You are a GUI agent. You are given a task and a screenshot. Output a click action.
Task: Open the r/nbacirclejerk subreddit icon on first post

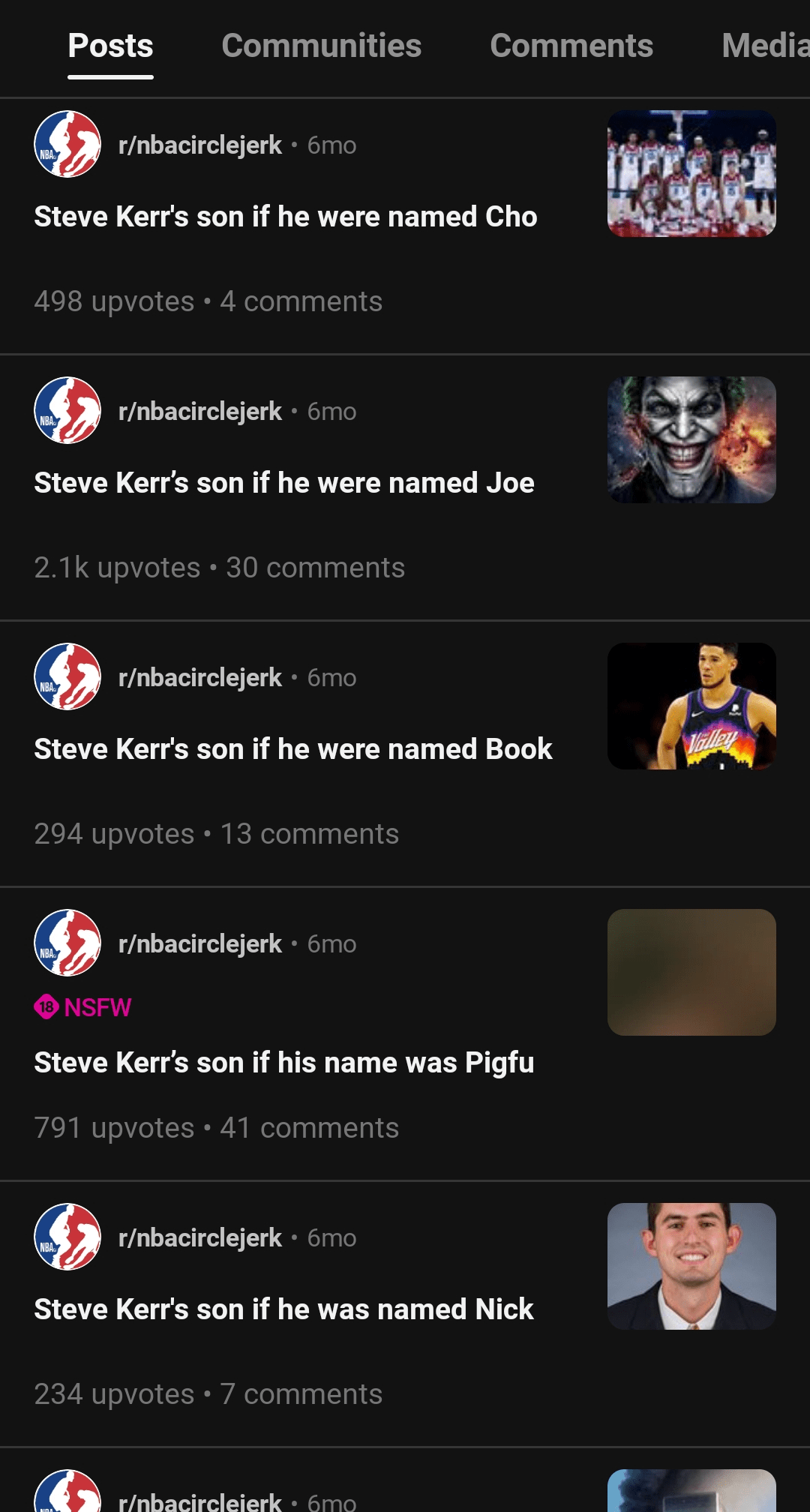click(x=67, y=145)
